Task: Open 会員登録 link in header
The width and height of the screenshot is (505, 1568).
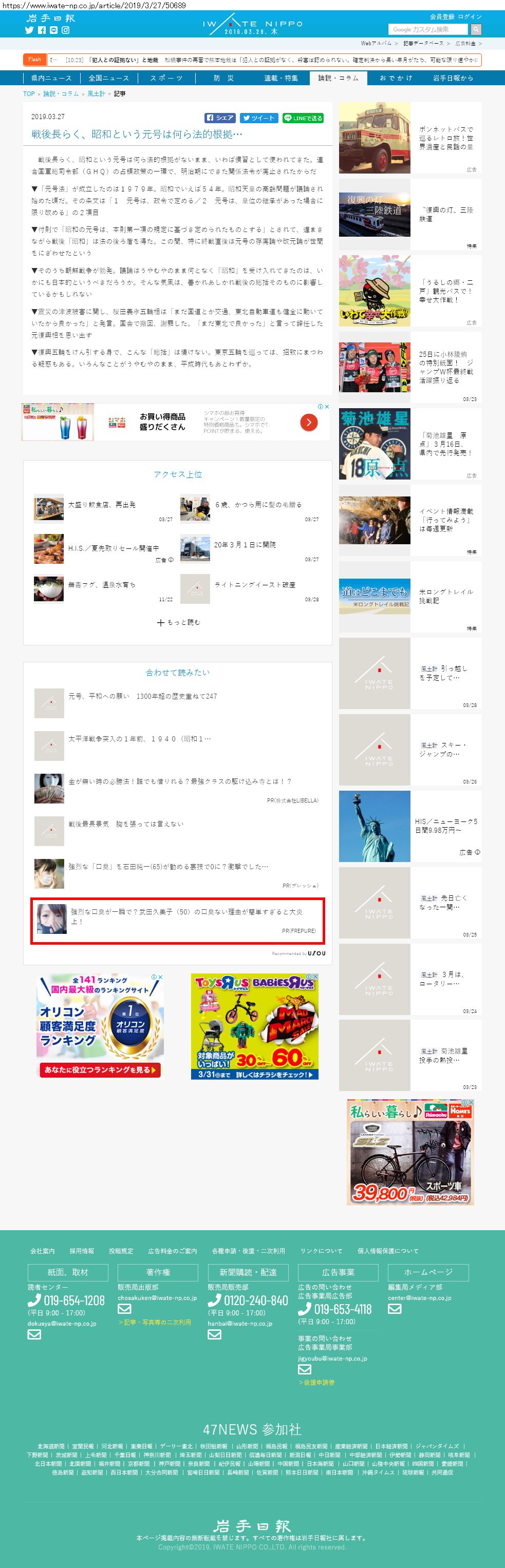Action: [x=442, y=16]
